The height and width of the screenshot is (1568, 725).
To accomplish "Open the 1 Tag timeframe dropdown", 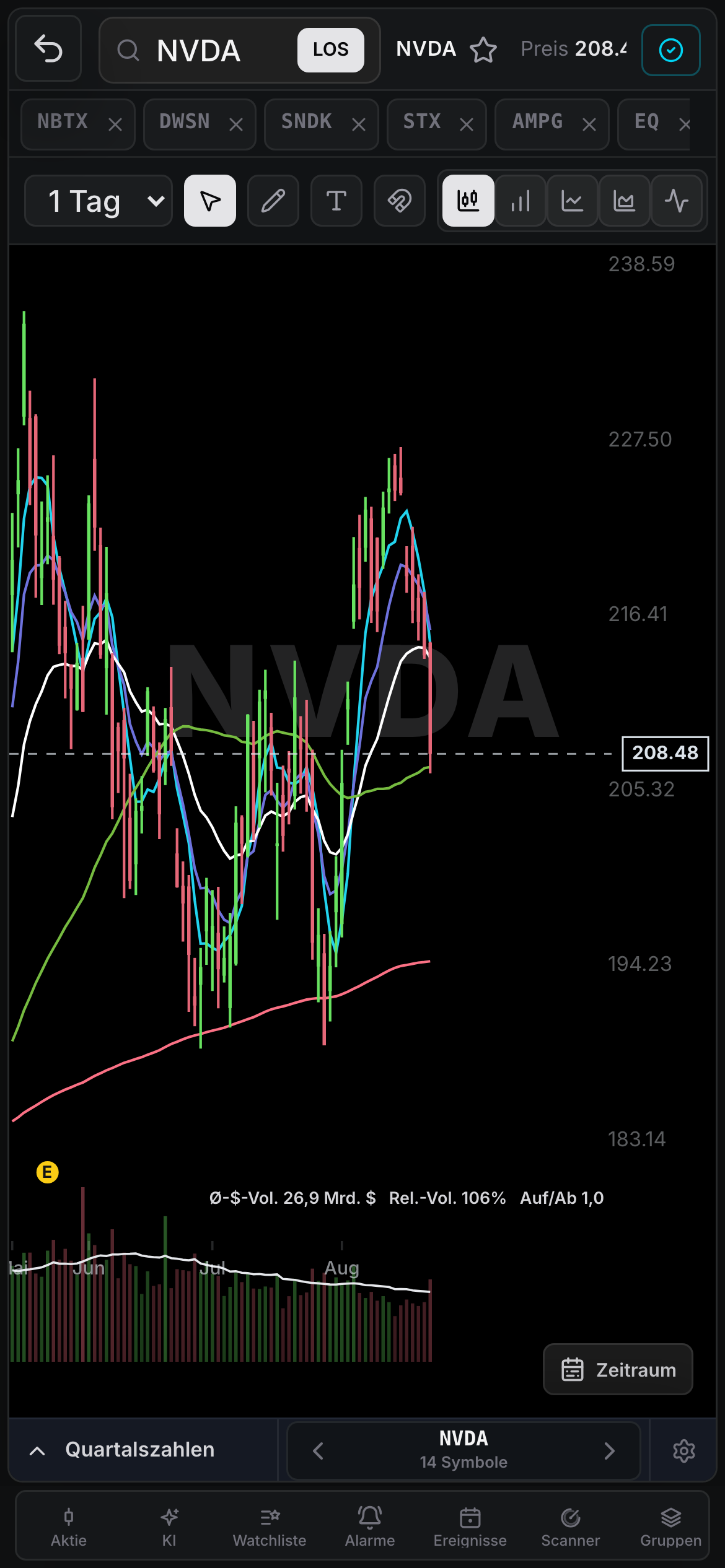I will [99, 201].
